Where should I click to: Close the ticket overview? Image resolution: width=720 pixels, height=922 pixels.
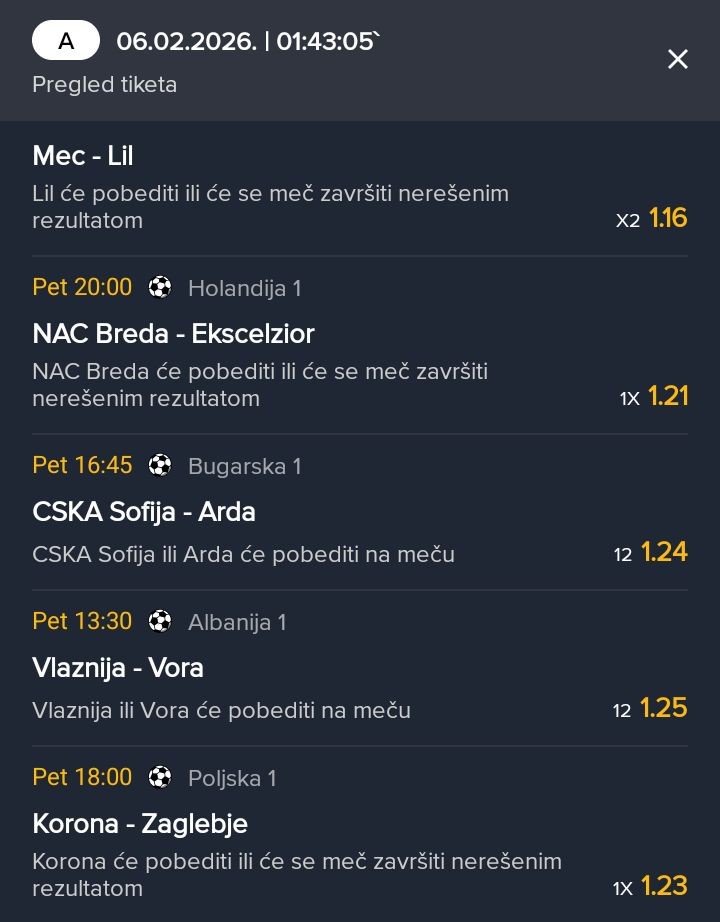[678, 60]
